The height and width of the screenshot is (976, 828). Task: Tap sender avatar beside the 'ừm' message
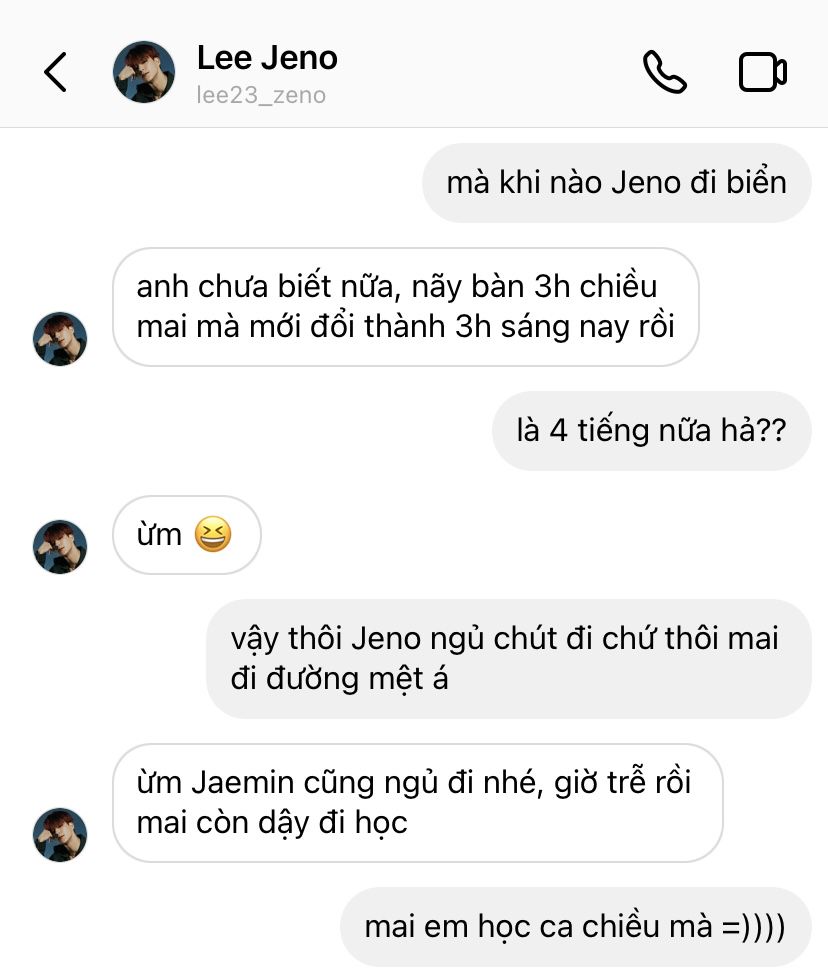(x=60, y=546)
